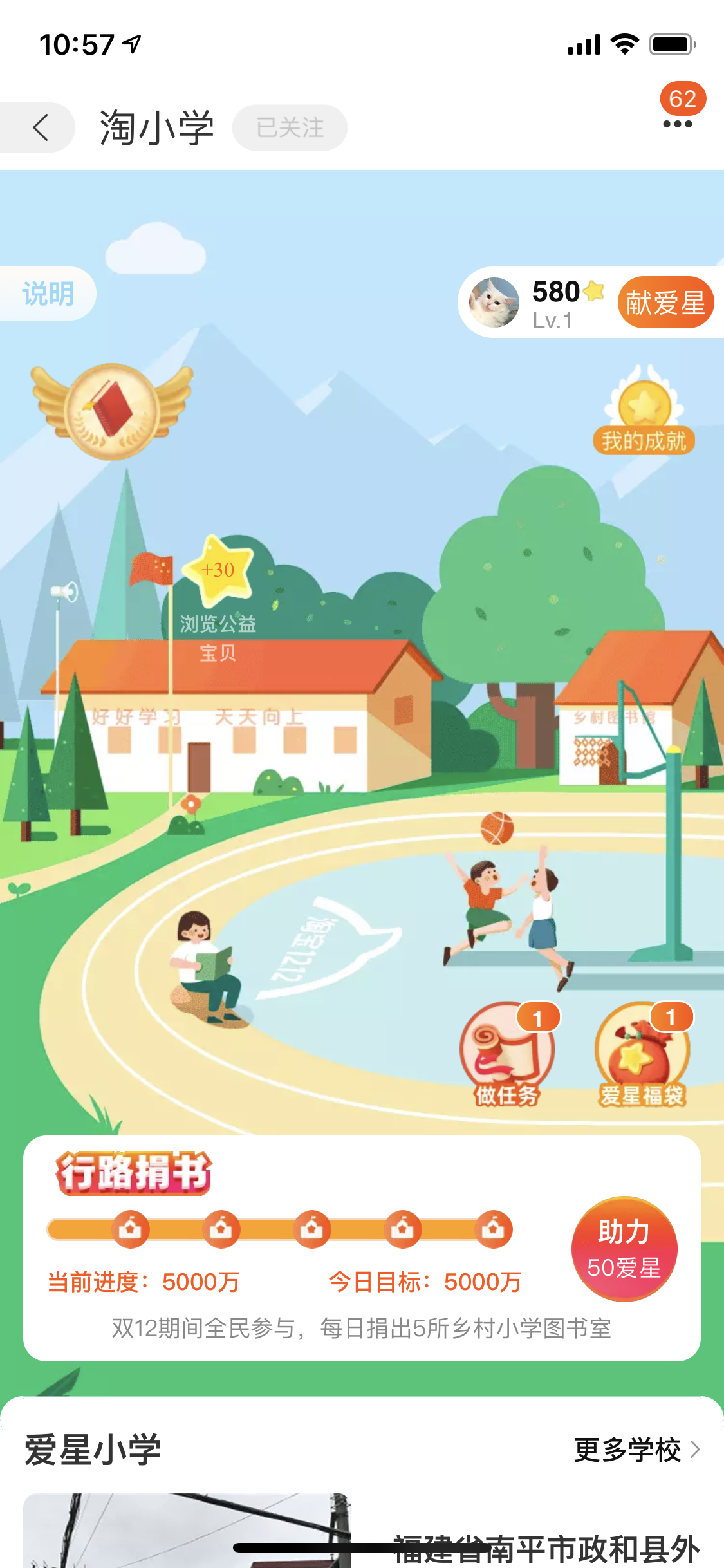Collect the +30 star for 浏览公益宝贝

click(x=218, y=570)
